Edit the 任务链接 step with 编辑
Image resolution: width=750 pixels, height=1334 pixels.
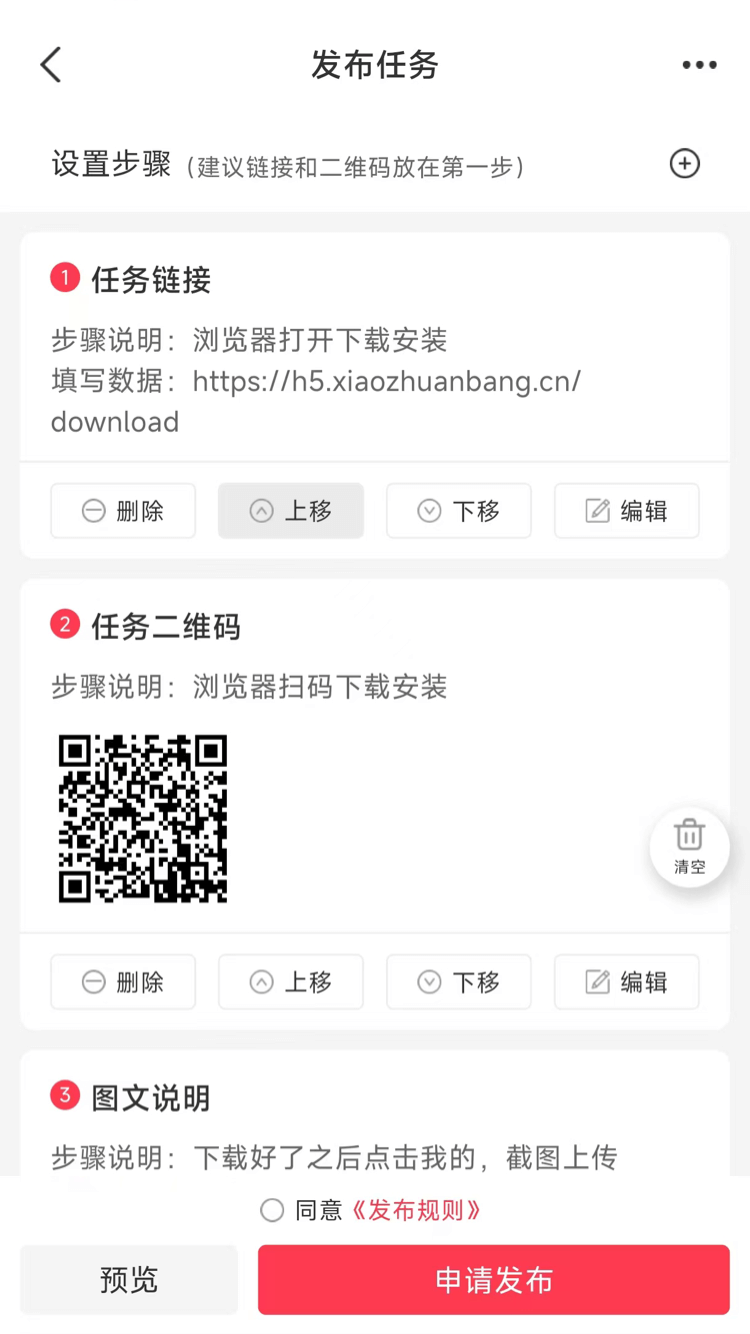click(x=626, y=510)
